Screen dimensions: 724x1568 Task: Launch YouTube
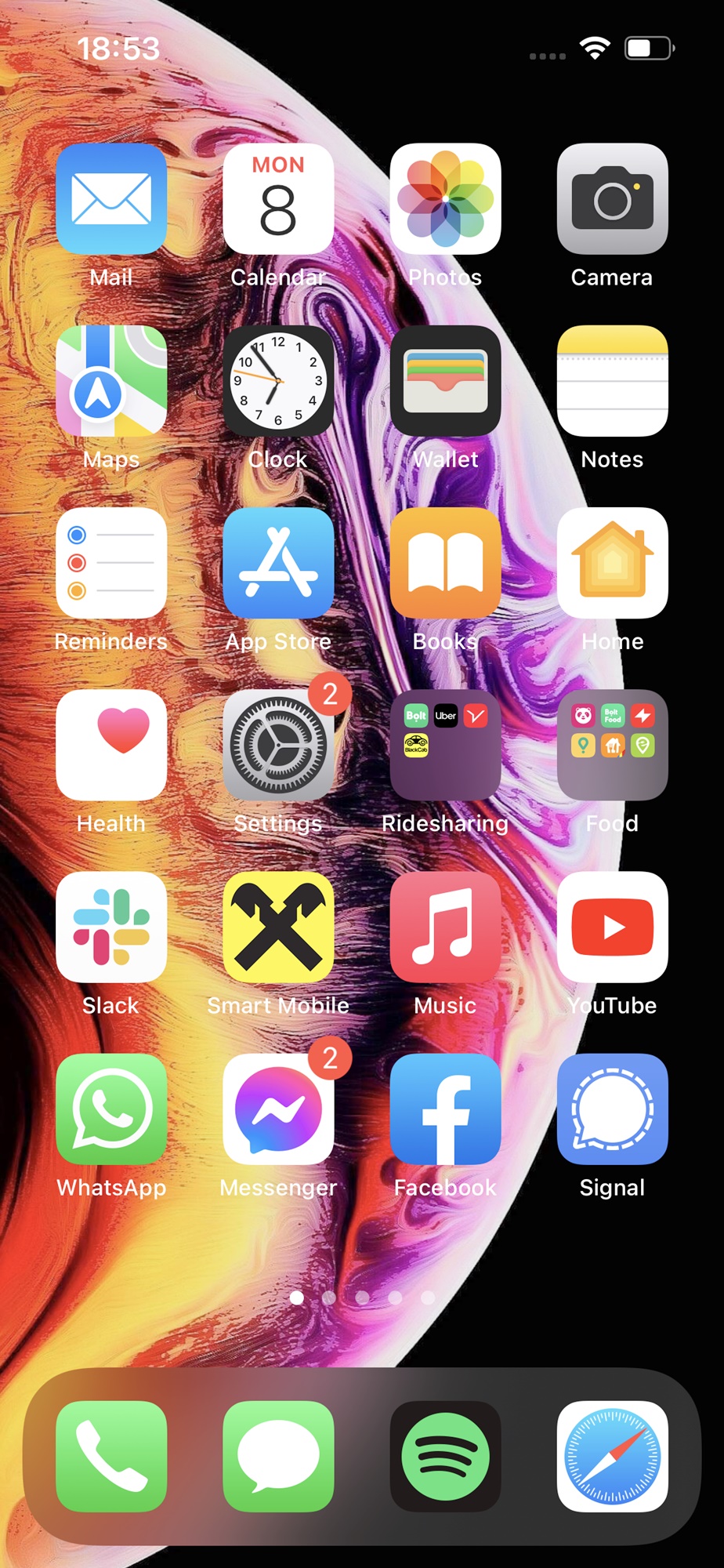(x=612, y=927)
